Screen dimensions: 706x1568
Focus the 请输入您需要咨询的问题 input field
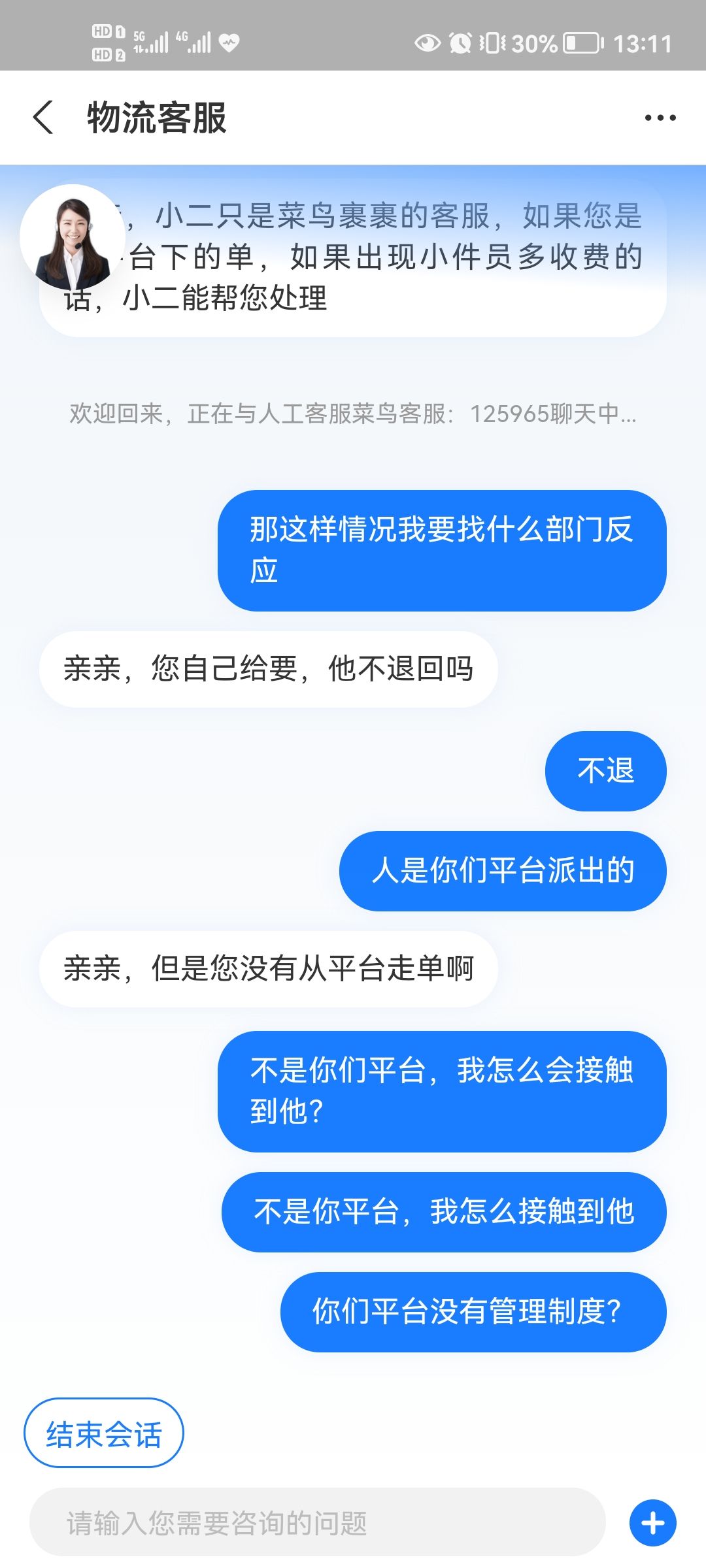(x=317, y=1523)
